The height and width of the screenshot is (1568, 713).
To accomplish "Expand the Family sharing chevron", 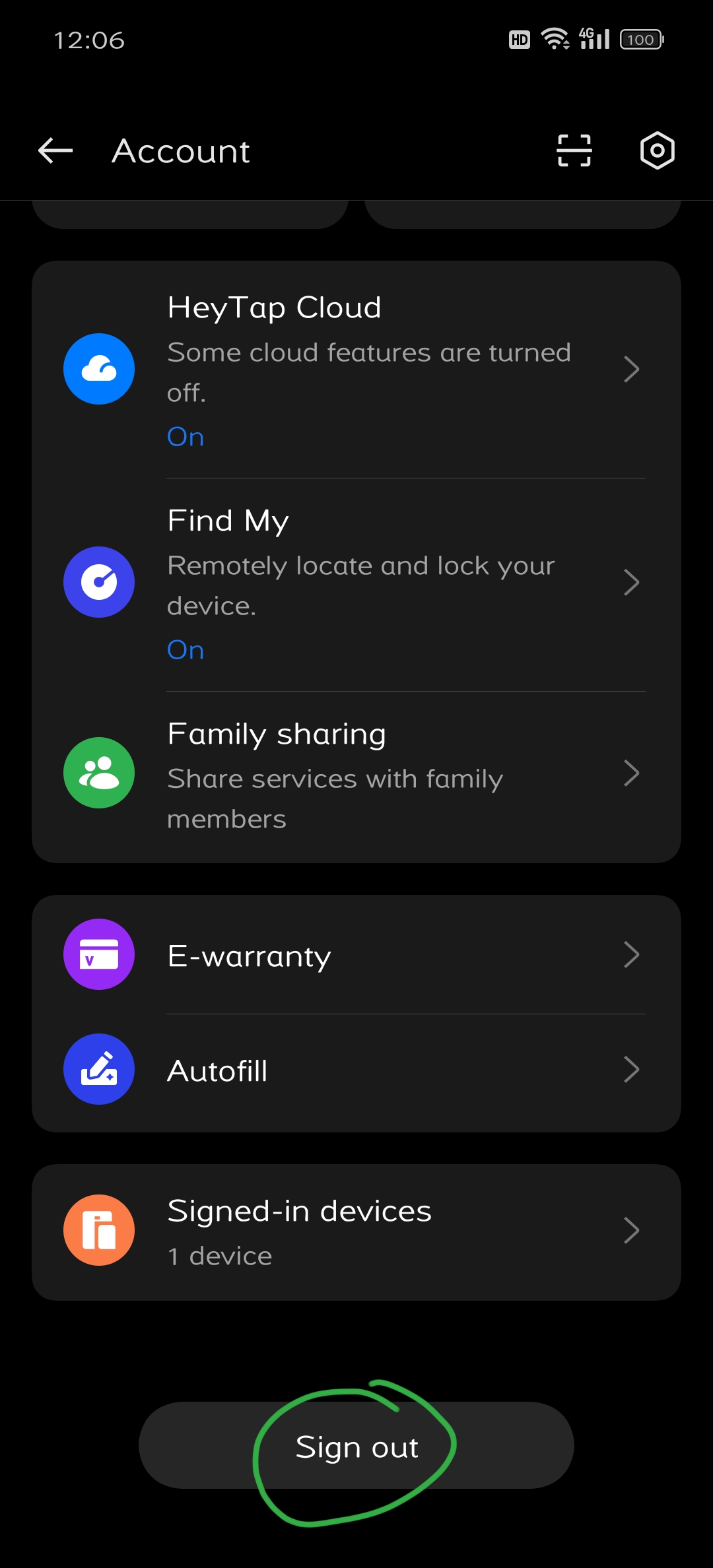I will [632, 773].
